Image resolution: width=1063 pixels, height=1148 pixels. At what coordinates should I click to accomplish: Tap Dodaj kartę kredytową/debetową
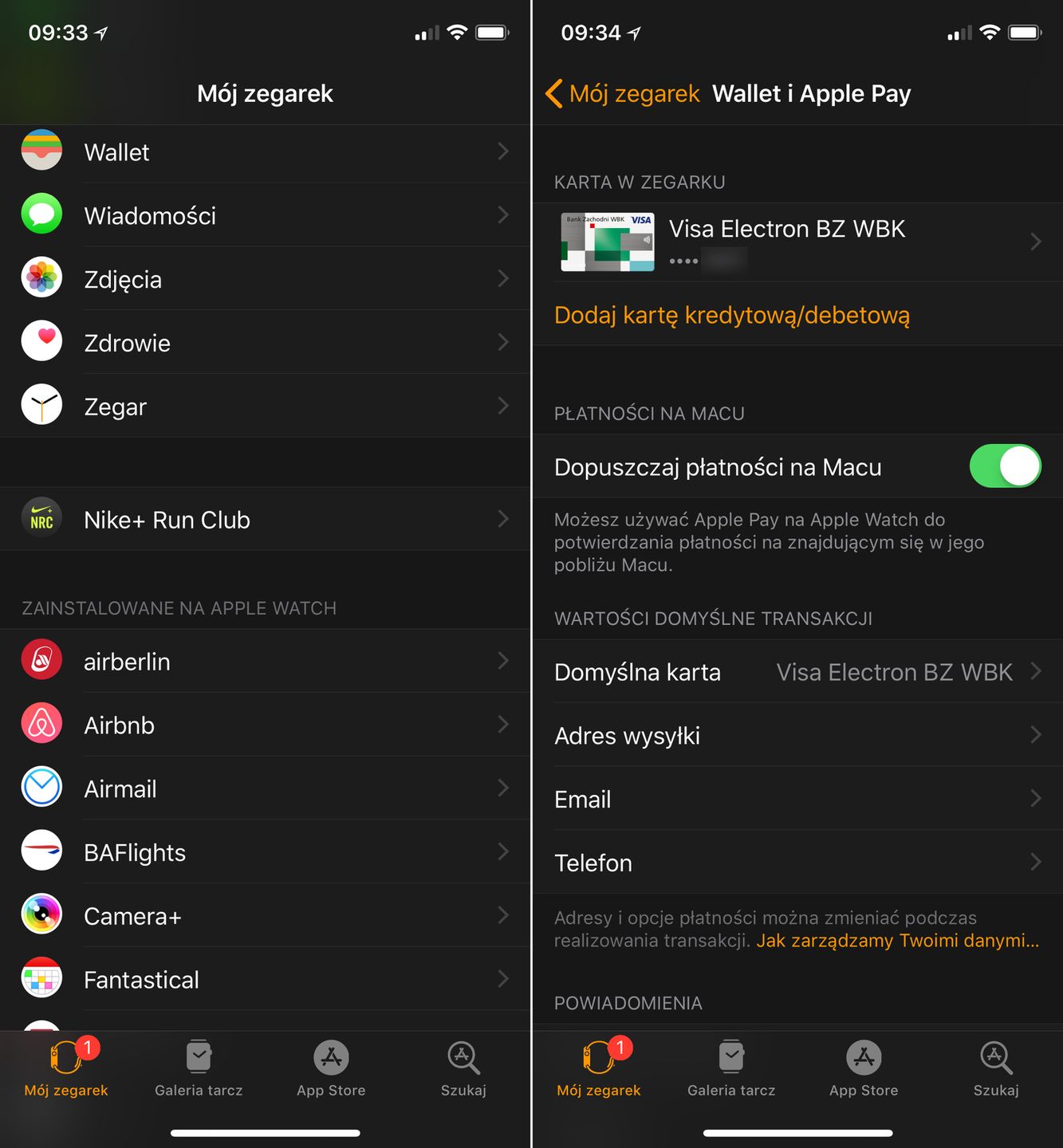pos(731,315)
